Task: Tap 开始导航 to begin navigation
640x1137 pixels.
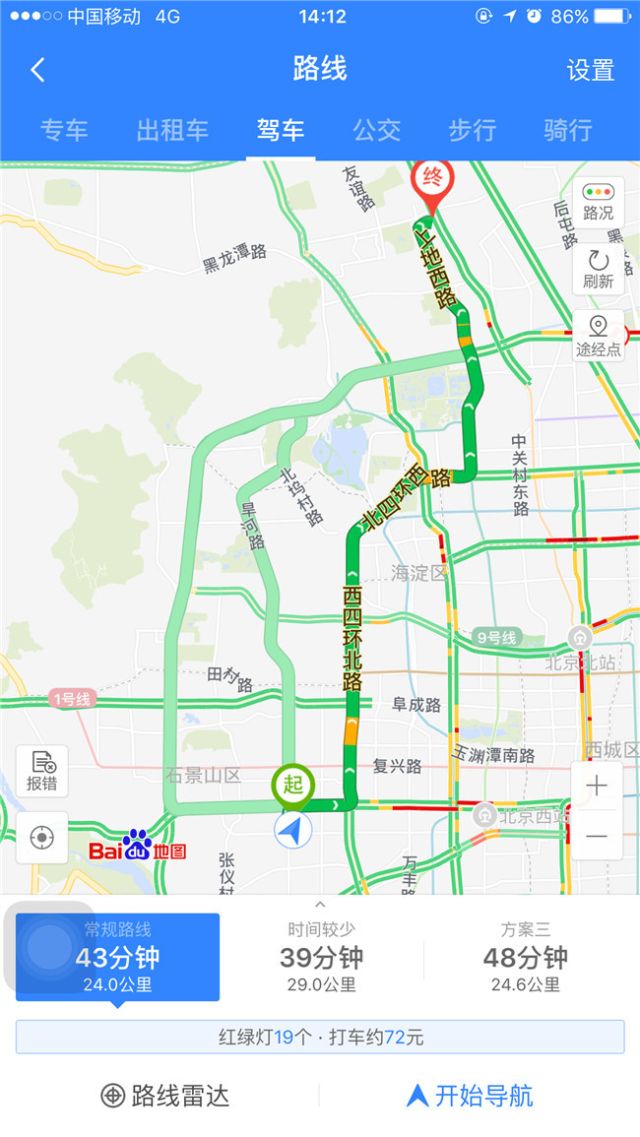Action: [x=470, y=1095]
